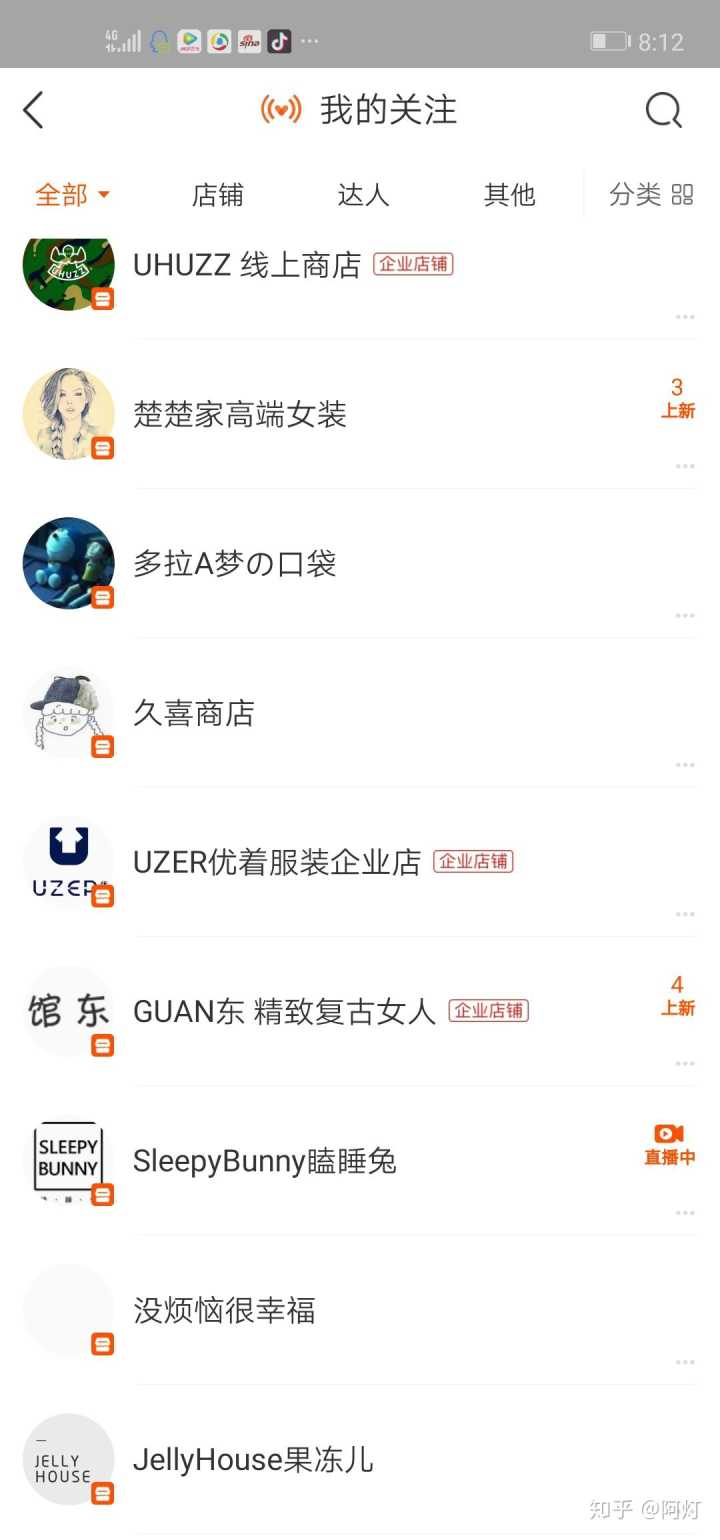This screenshot has height=1540, width=720.
Task: Open UZER优着服装企业店
Action: [x=277, y=862]
